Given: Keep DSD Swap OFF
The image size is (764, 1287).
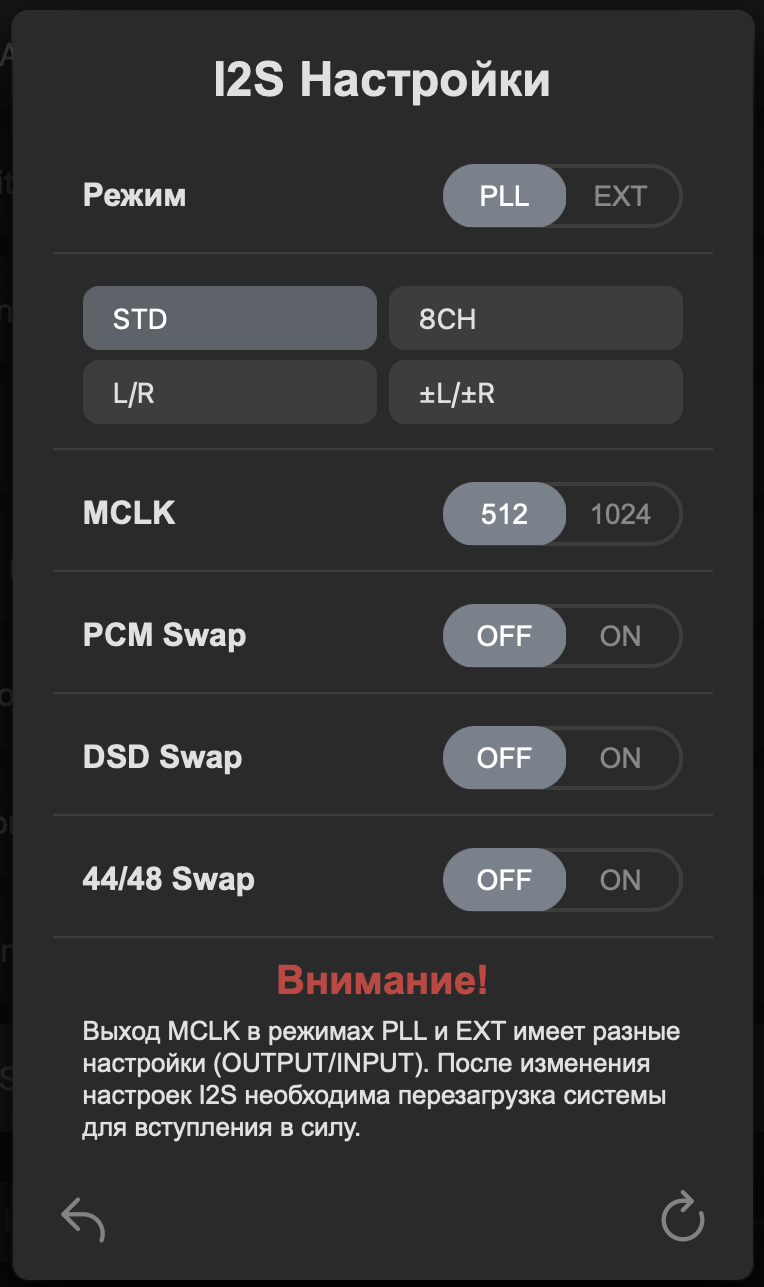Looking at the screenshot, I should pos(504,758).
